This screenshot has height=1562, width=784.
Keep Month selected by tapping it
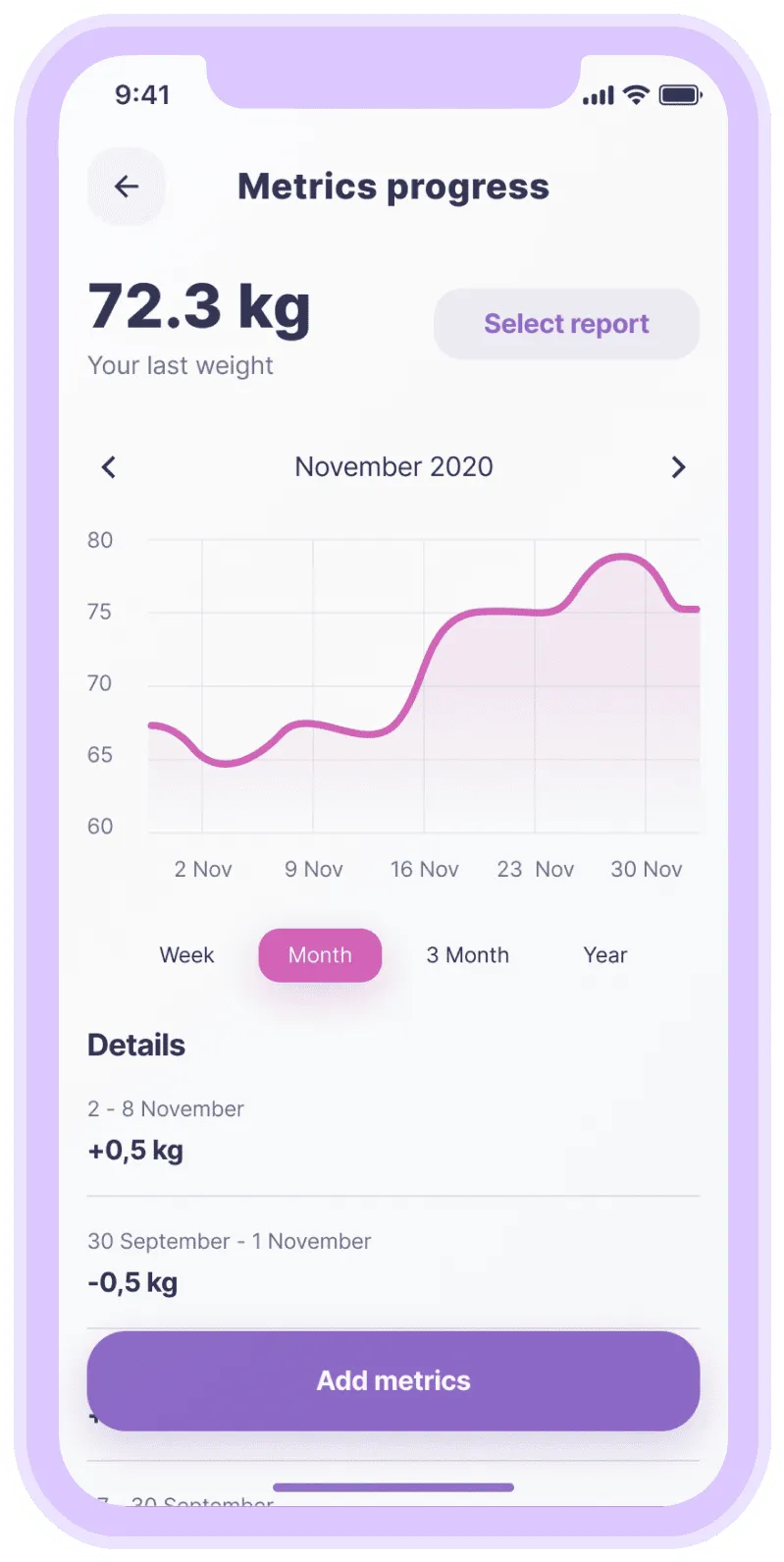pos(320,954)
